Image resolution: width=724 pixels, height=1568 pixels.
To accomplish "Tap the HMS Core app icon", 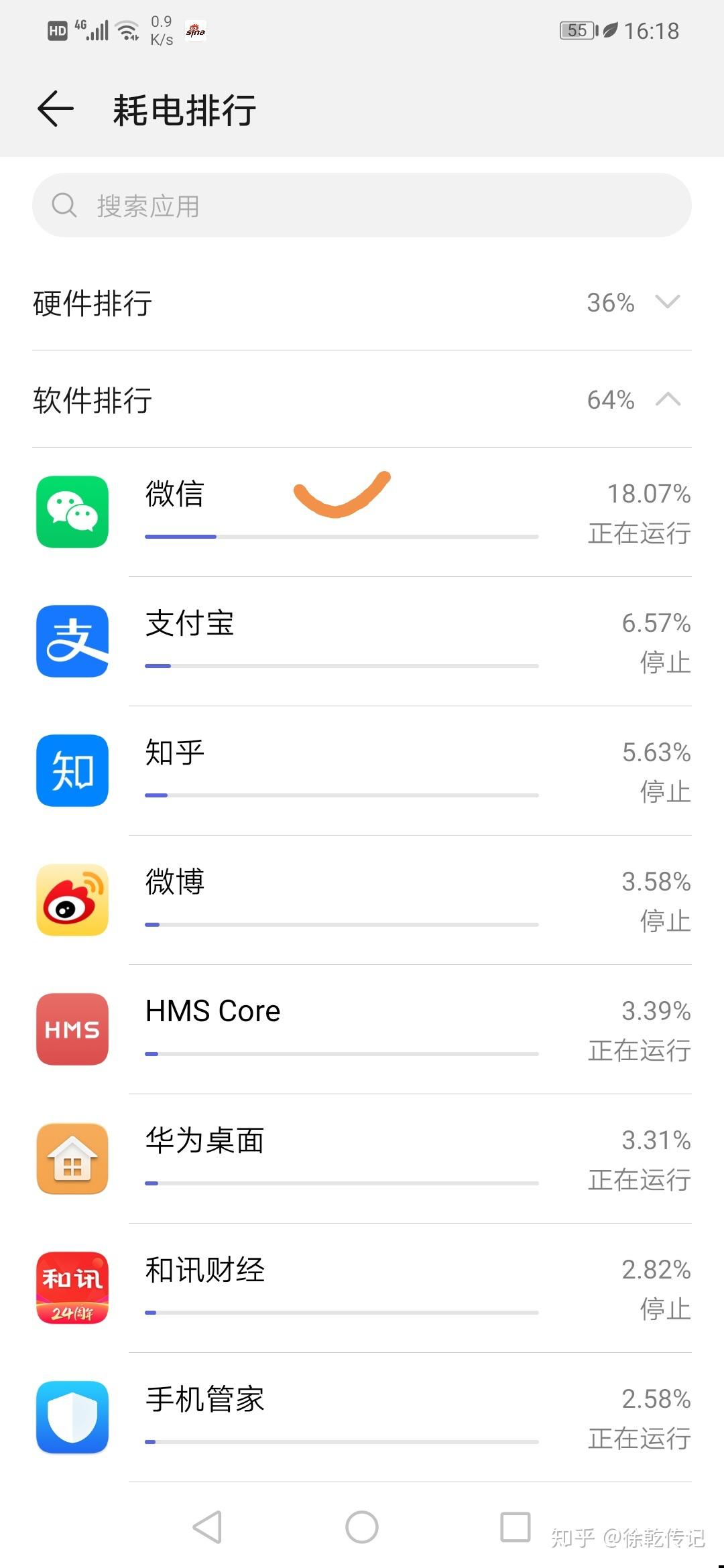I will click(x=72, y=1029).
